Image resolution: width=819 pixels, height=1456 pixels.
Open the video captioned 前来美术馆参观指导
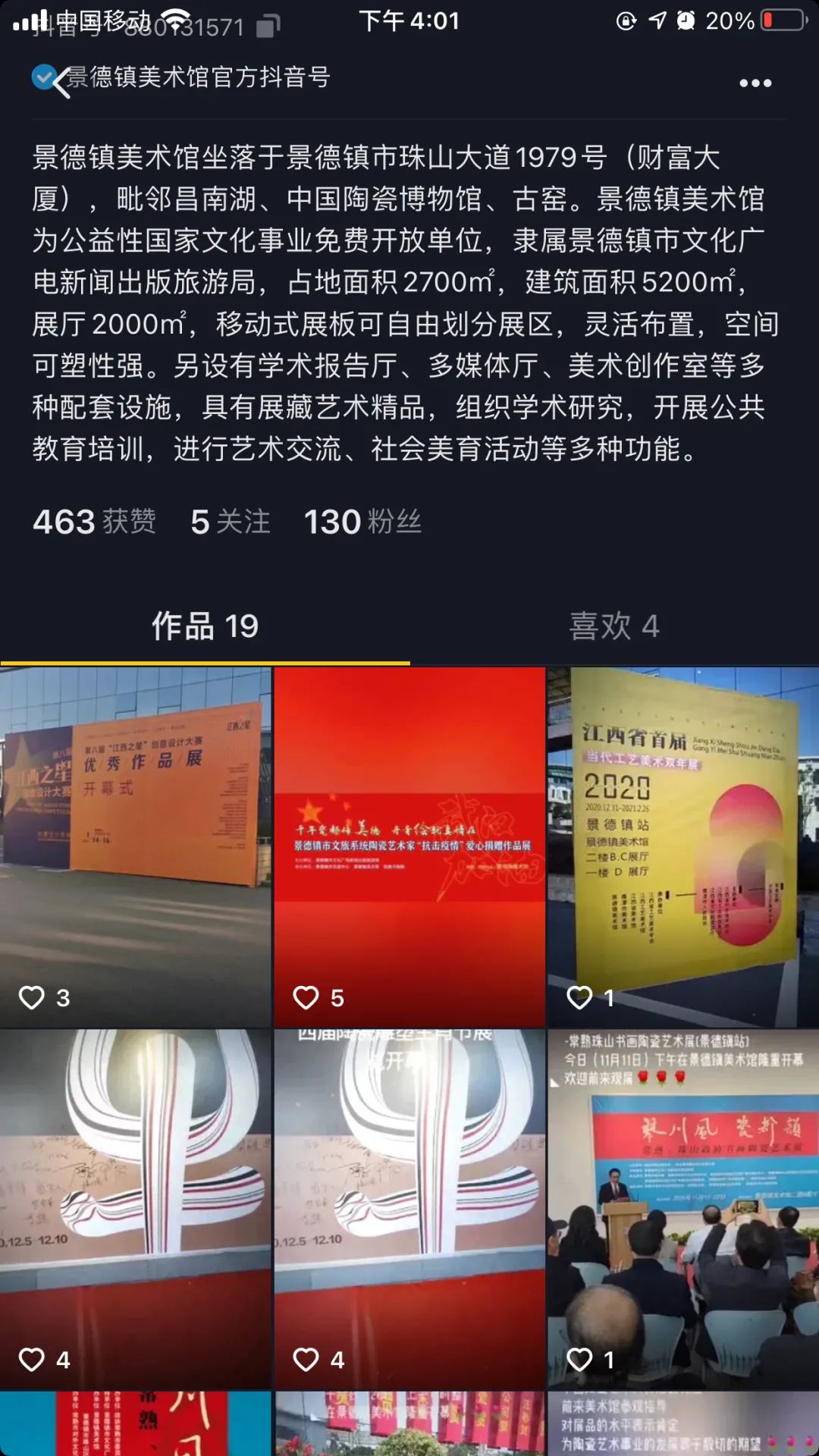(682, 1424)
